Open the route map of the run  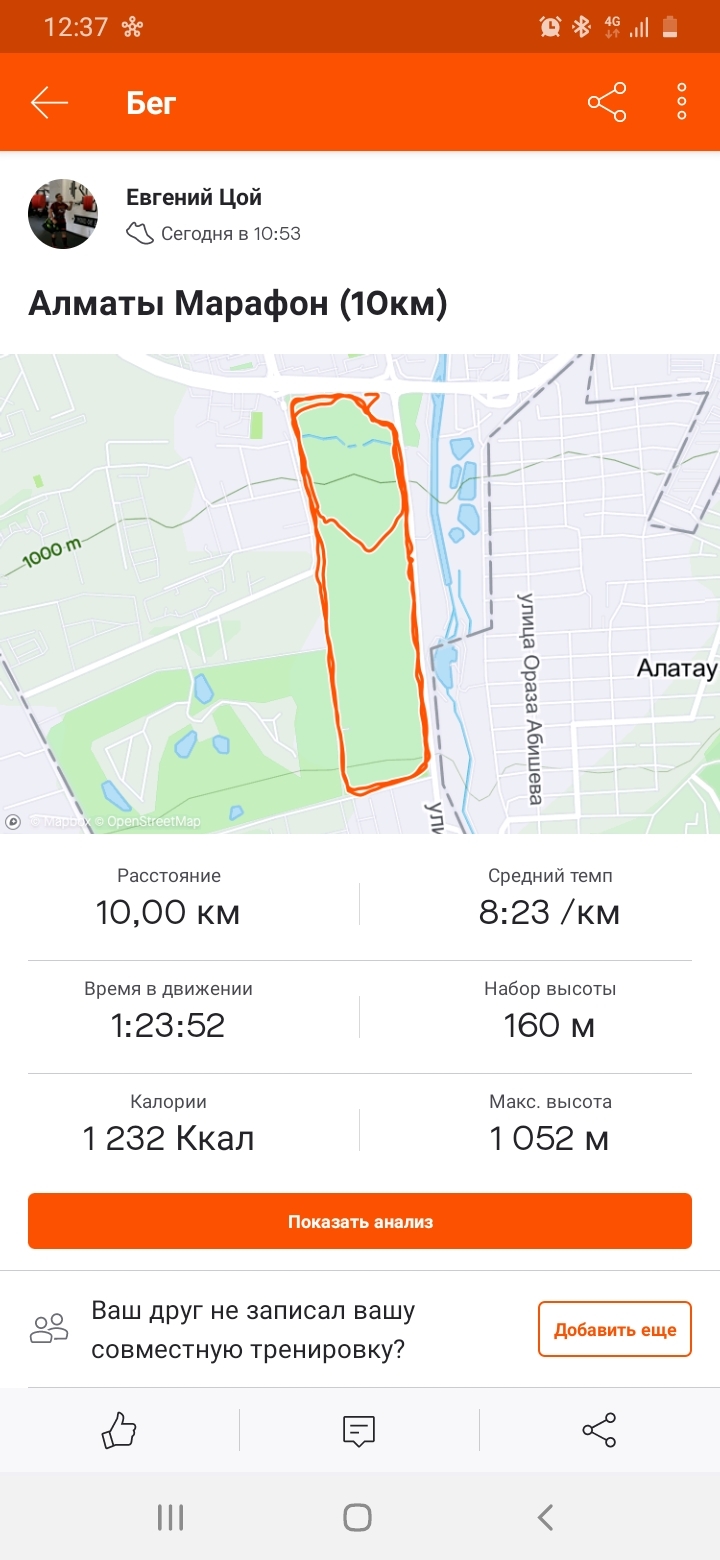(x=360, y=592)
